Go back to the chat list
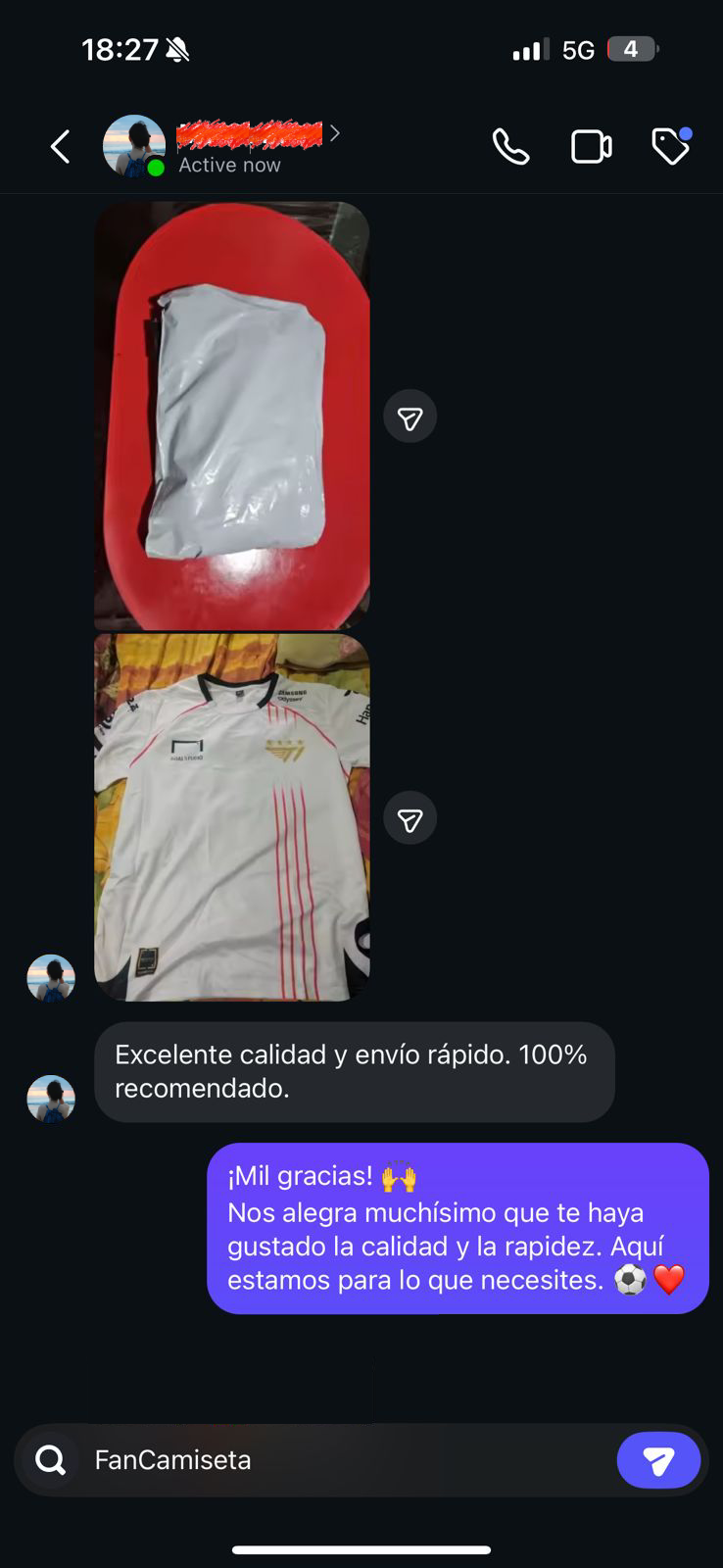The height and width of the screenshot is (1568, 723). point(59,146)
